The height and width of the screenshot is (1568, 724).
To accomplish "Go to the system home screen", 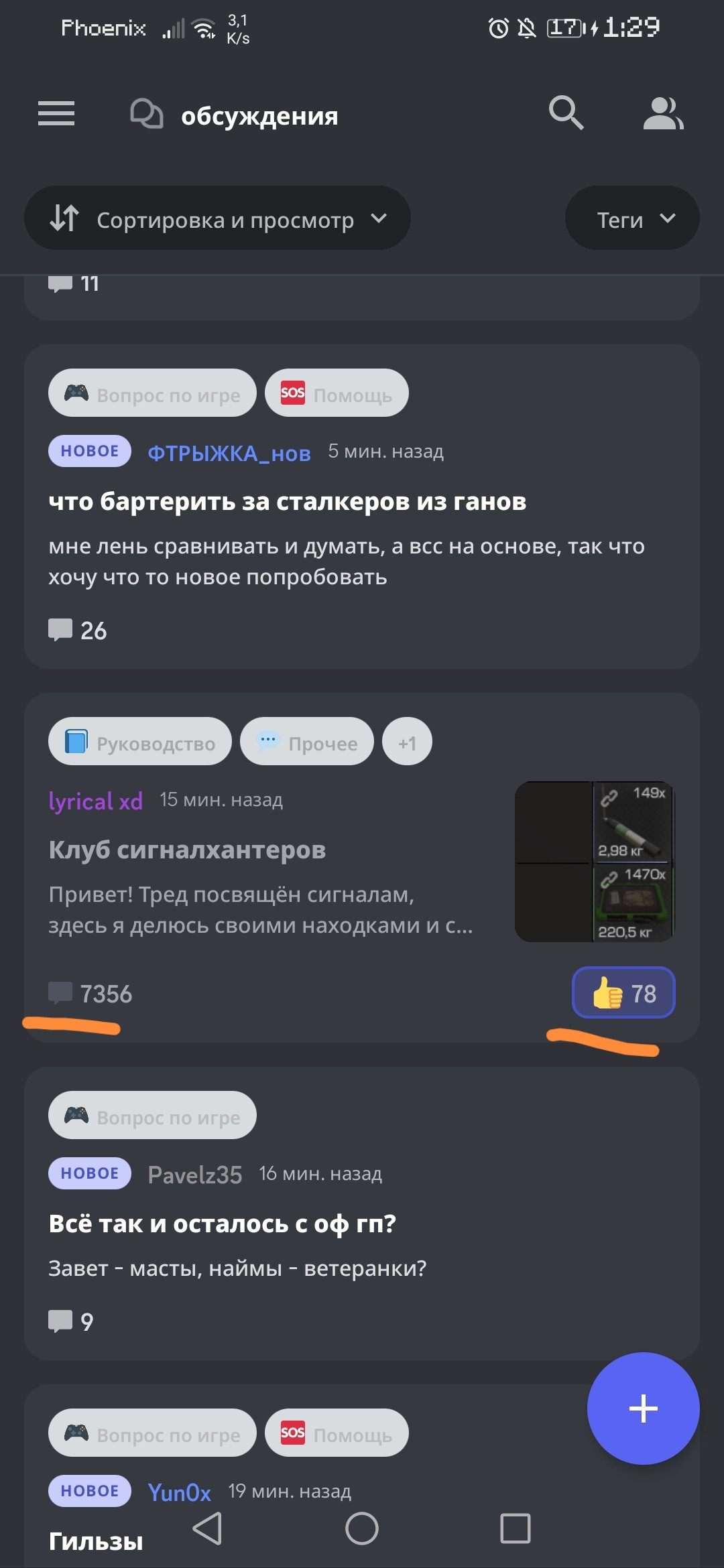I will (361, 1529).
